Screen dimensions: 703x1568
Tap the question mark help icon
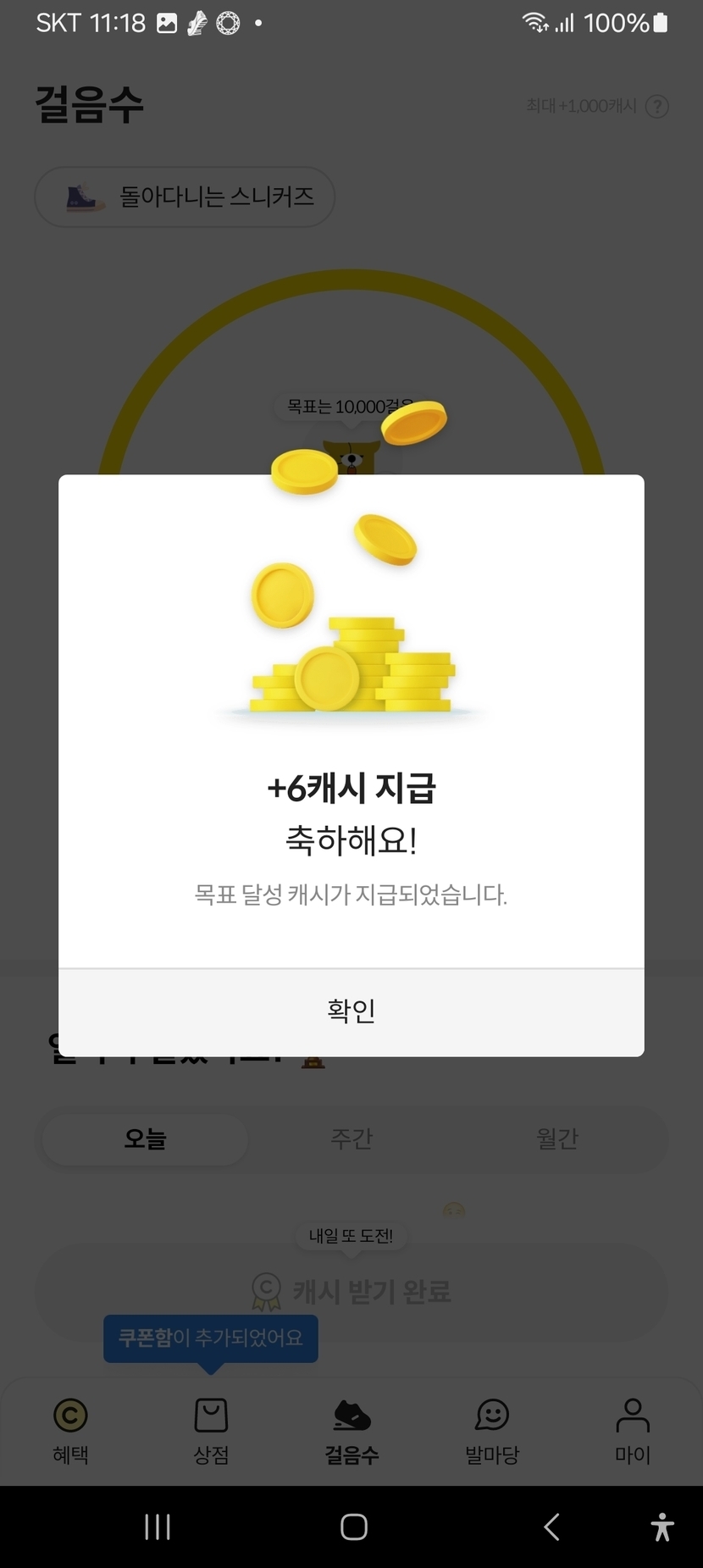(x=656, y=107)
